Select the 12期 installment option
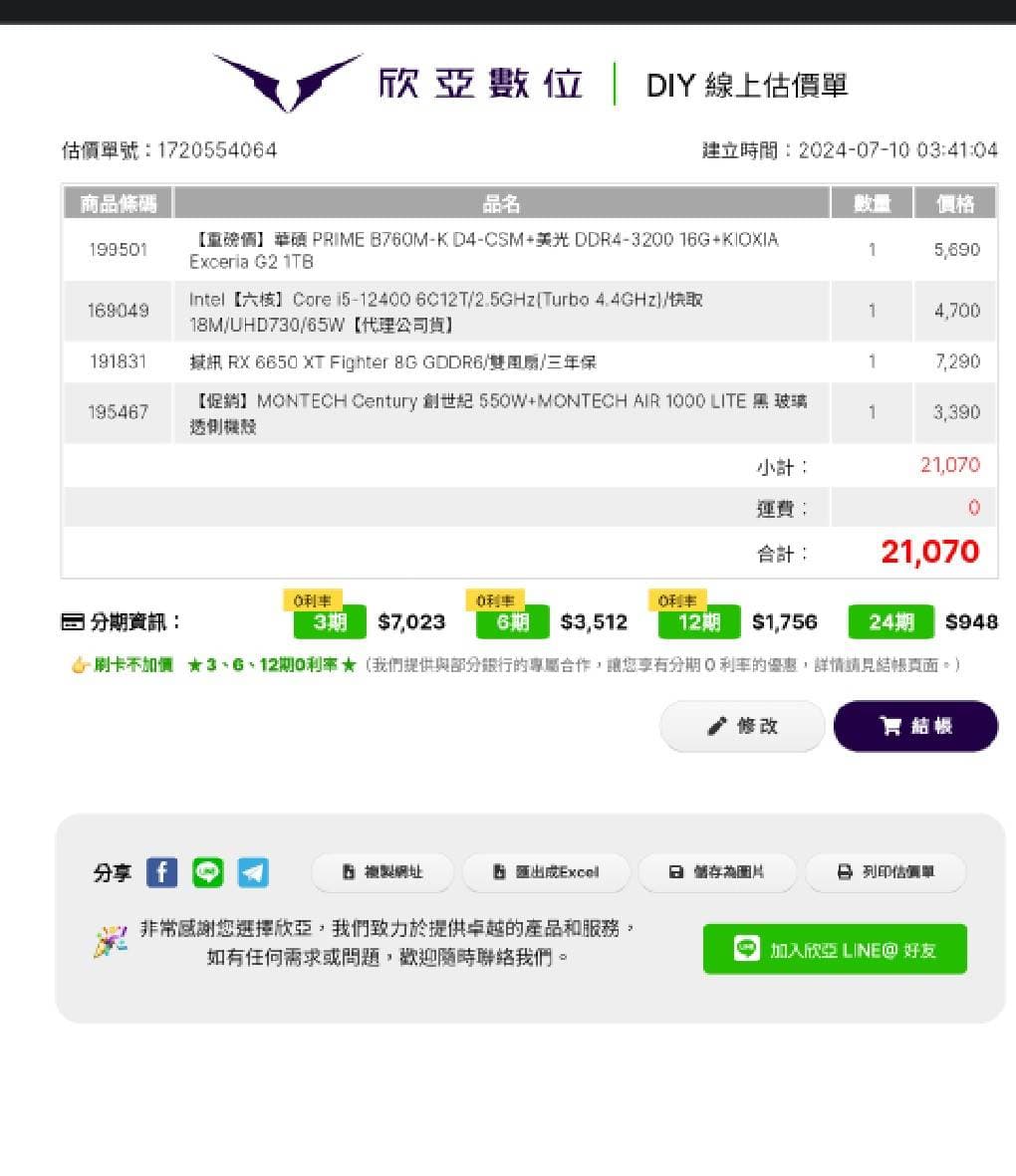The height and width of the screenshot is (1176, 1016). [698, 622]
